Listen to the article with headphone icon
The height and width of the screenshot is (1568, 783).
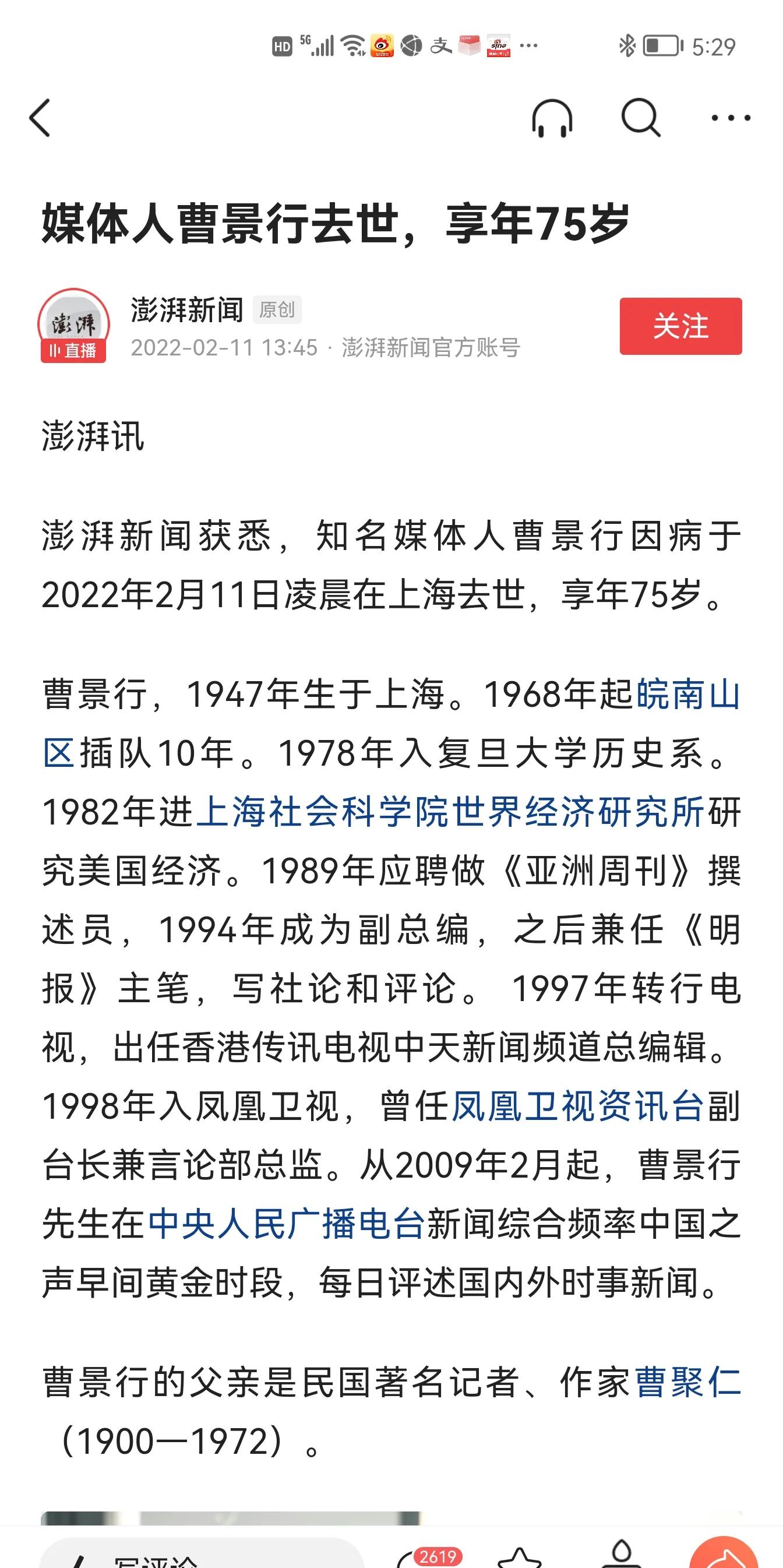coord(552,118)
